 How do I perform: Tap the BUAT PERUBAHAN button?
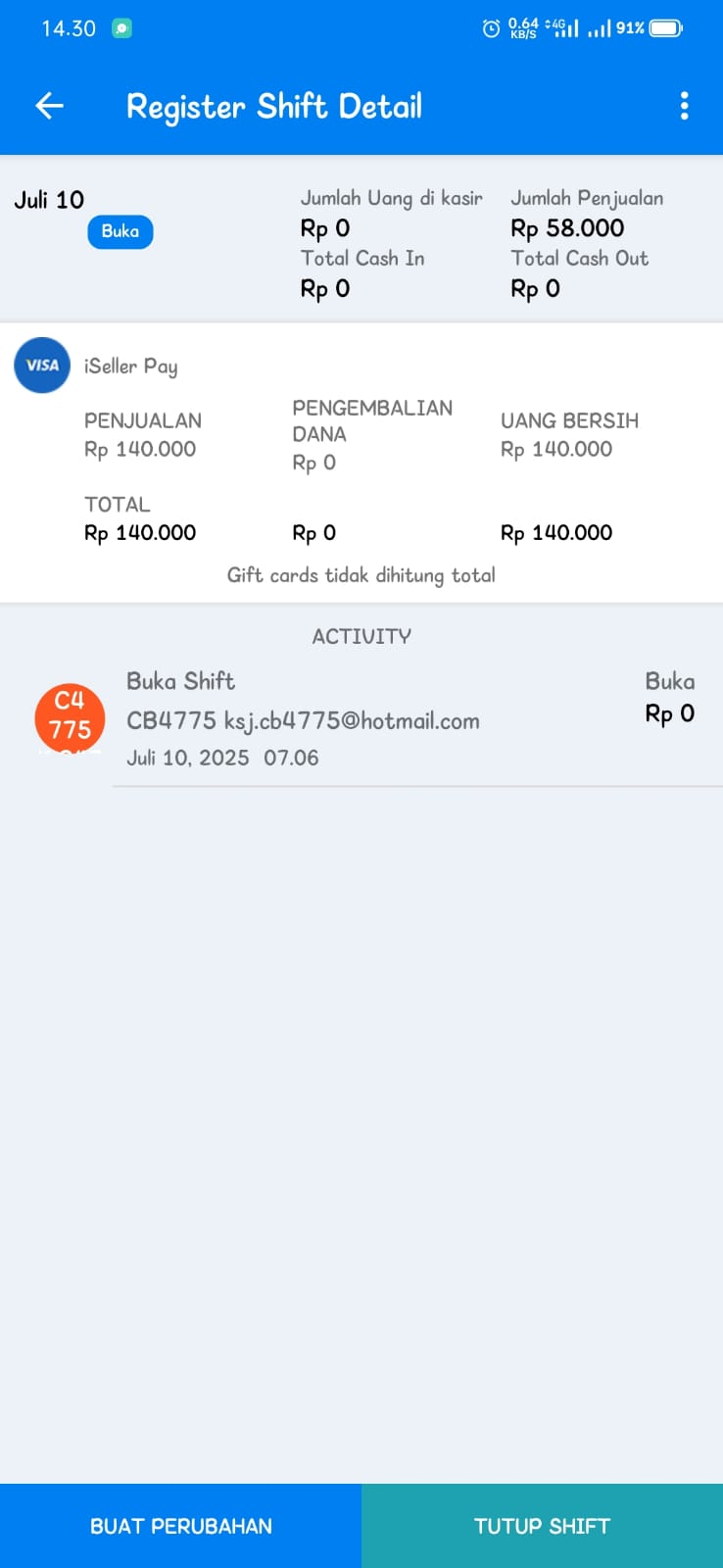coord(180,1526)
